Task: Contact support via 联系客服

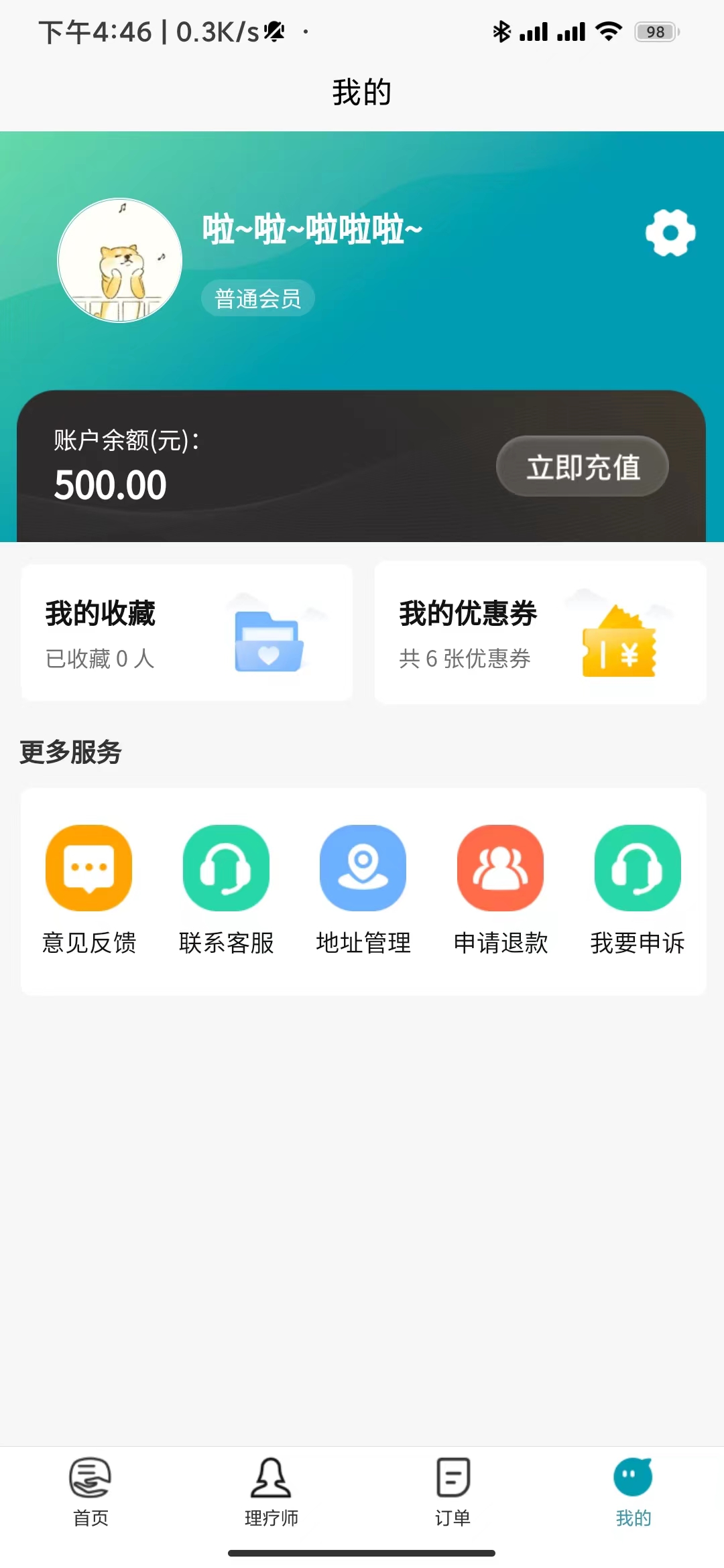Action: pos(226,889)
